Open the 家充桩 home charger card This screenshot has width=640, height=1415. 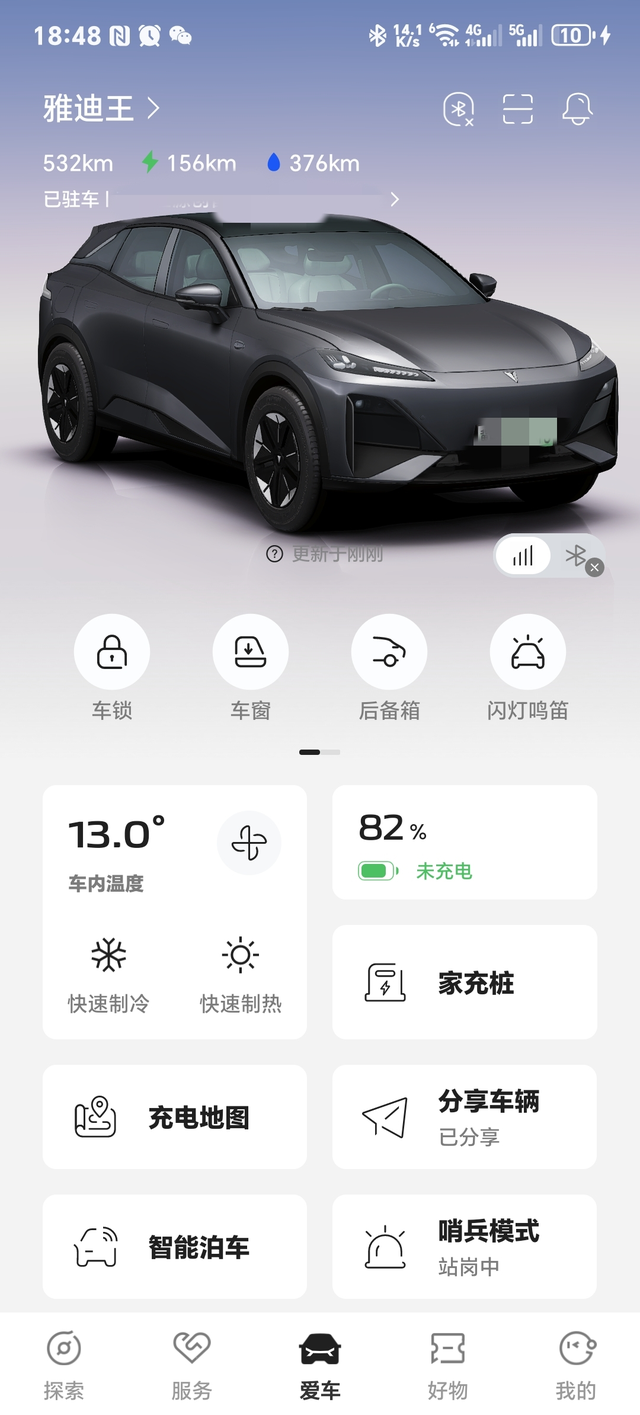point(464,982)
